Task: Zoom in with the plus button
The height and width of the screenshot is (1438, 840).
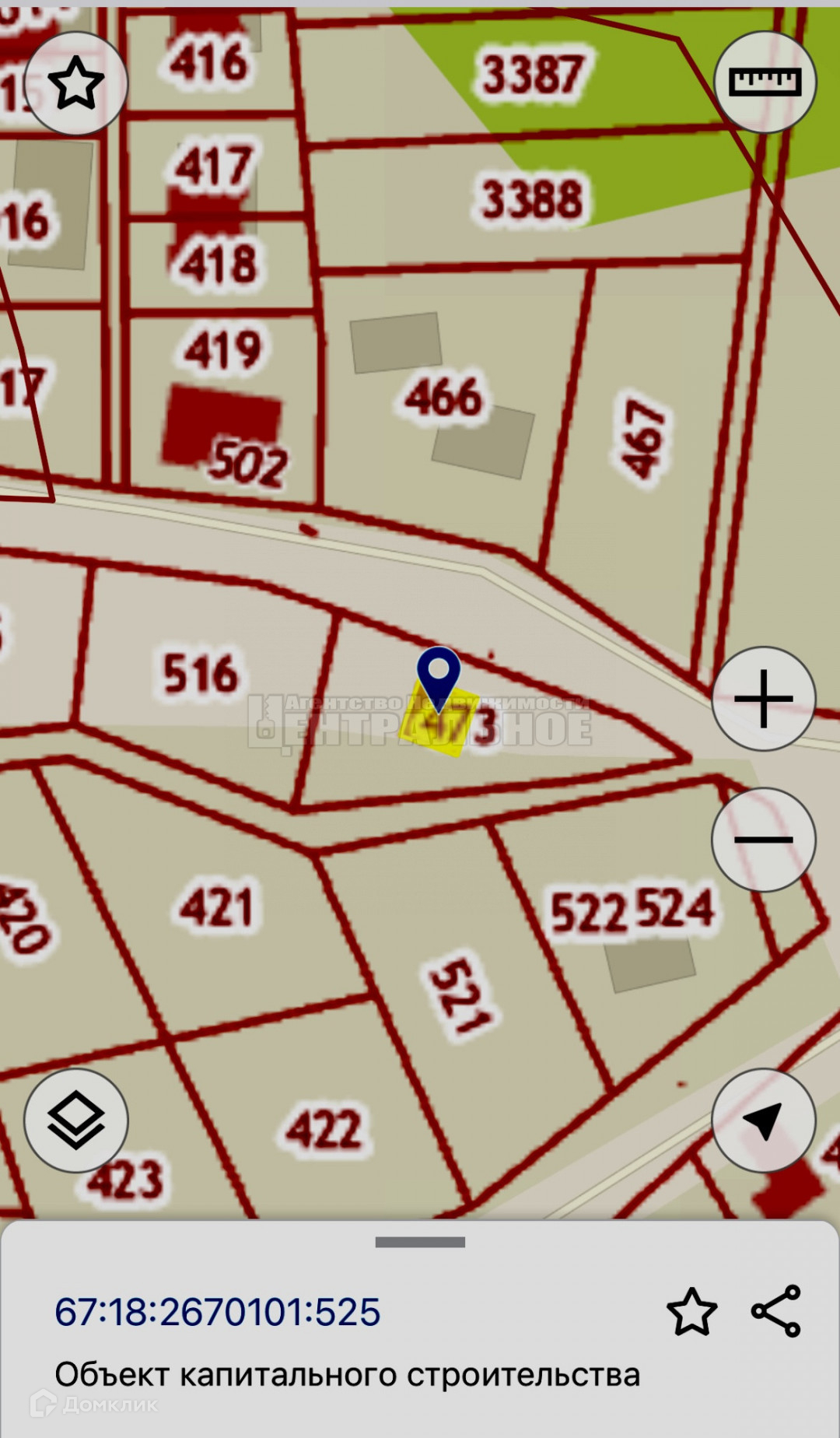Action: point(764,699)
